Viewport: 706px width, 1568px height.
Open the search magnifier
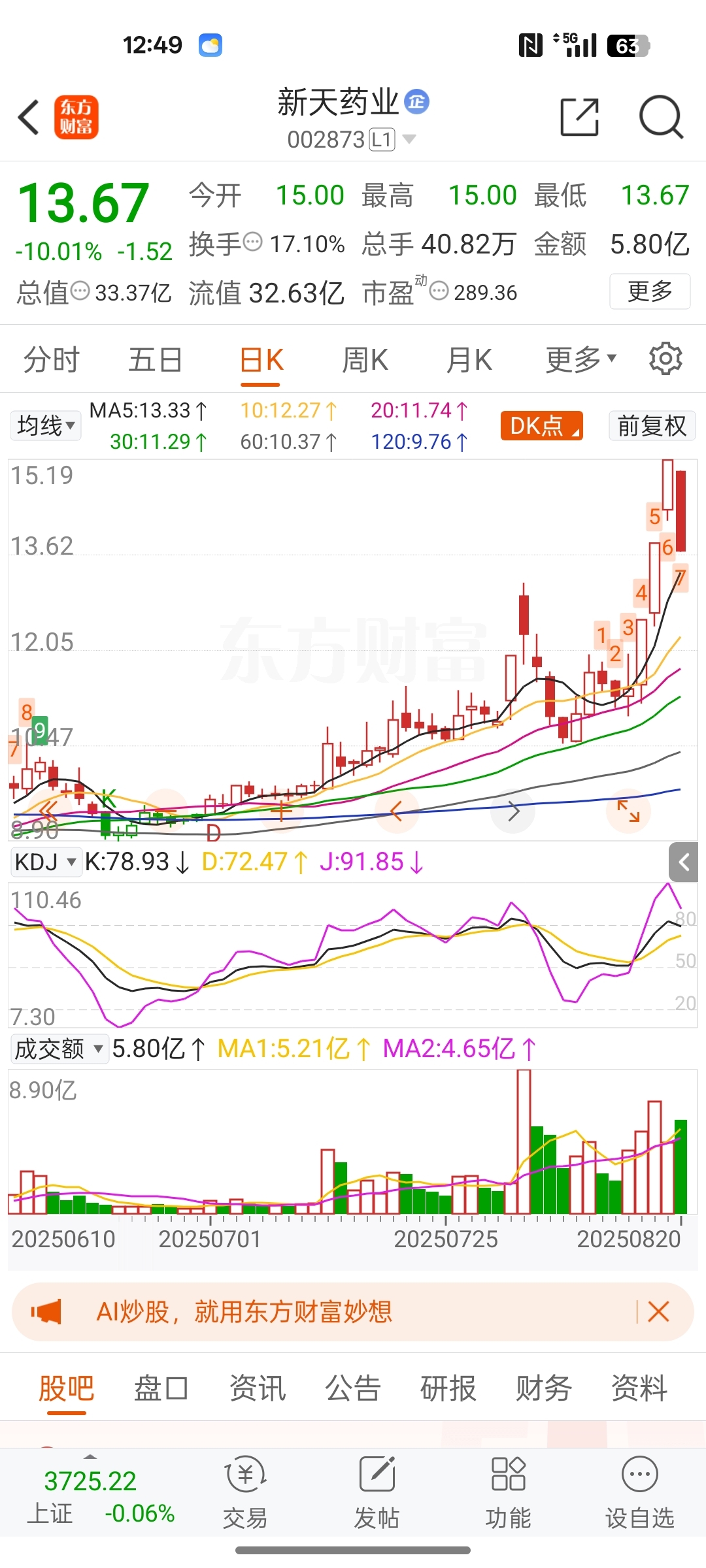661,118
